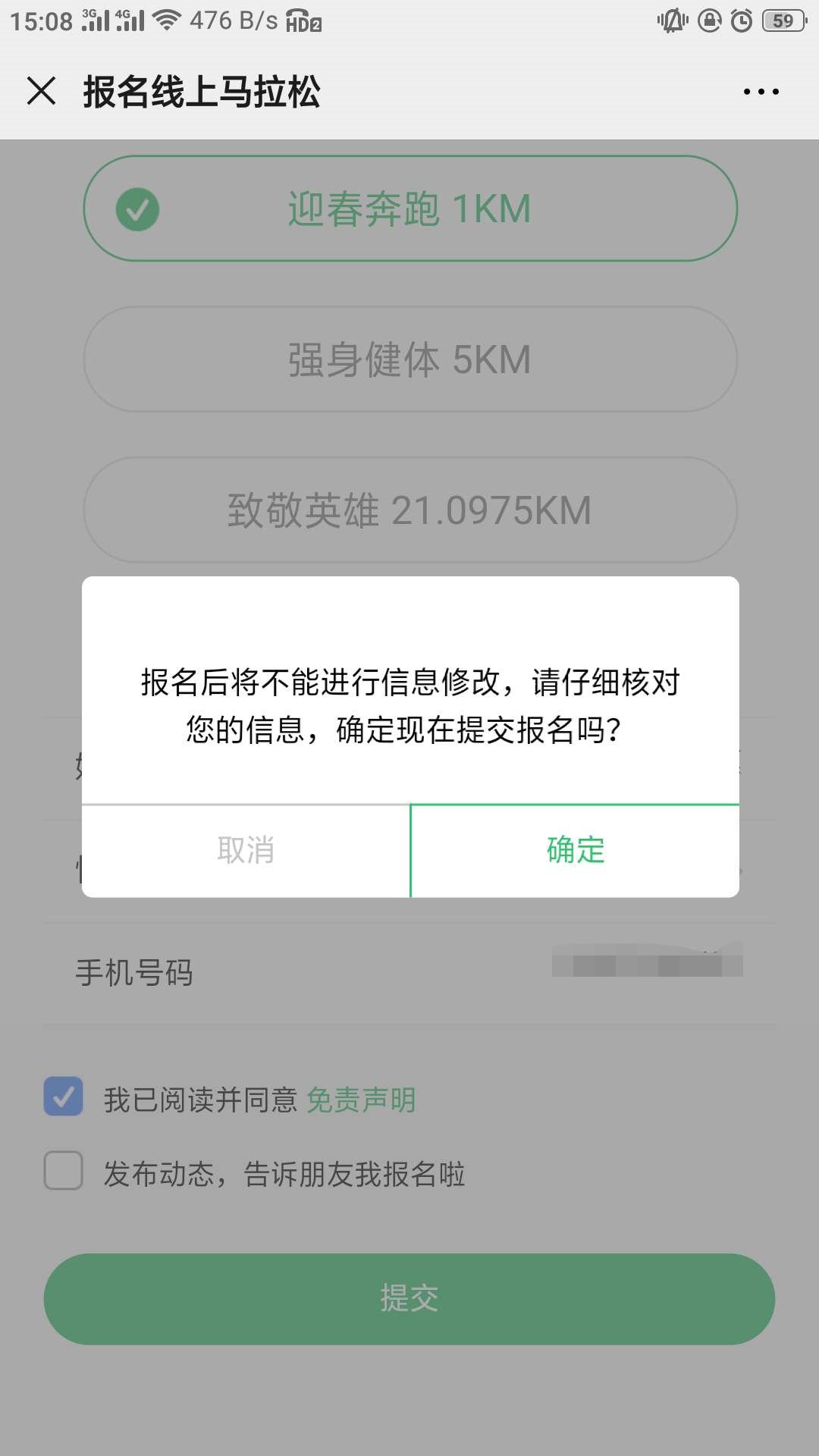This screenshot has height=1456, width=819.
Task: Open the three-dot overflow menu
Action: (x=761, y=92)
